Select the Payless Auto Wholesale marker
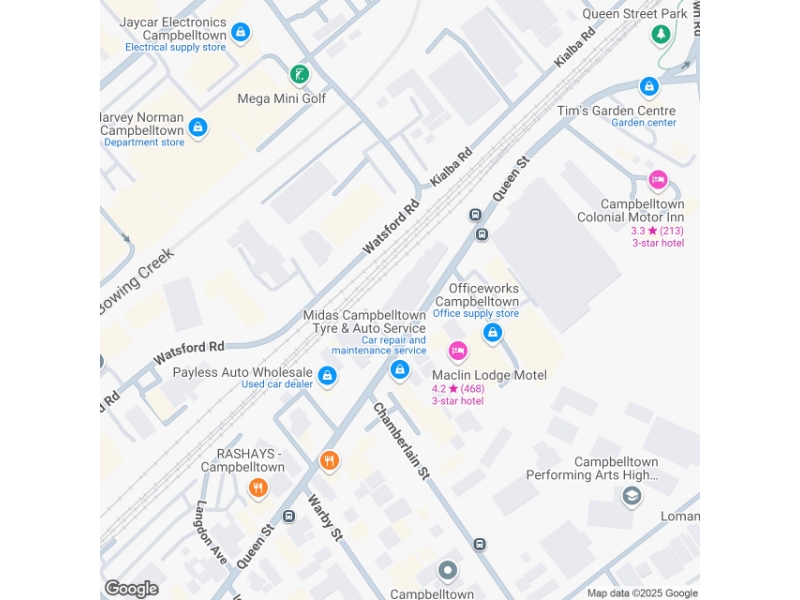Screen dimensions: 800x600 coord(327,376)
